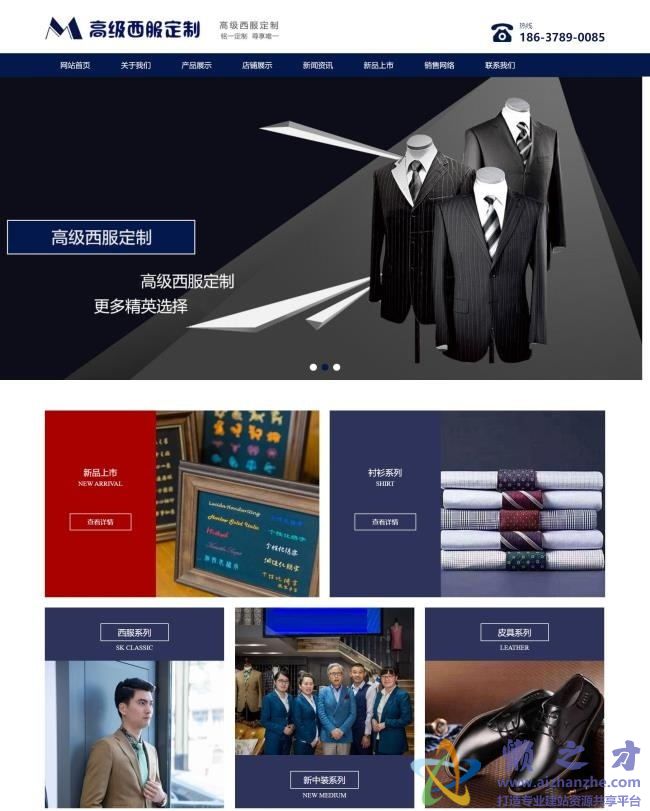
Task: Open 销售网络 page
Action: tap(439, 65)
